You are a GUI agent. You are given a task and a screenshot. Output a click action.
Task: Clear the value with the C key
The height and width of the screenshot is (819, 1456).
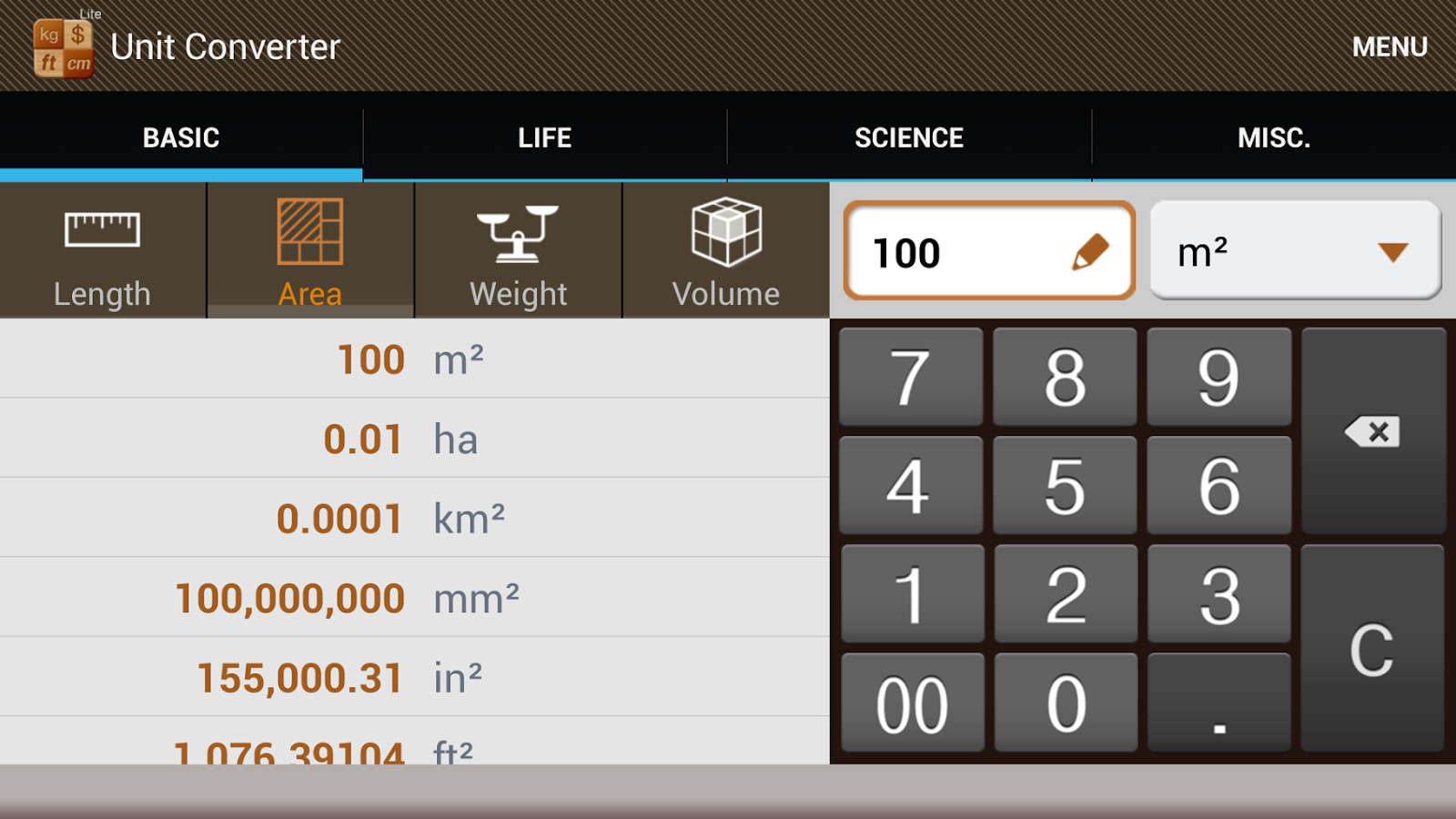1371,649
